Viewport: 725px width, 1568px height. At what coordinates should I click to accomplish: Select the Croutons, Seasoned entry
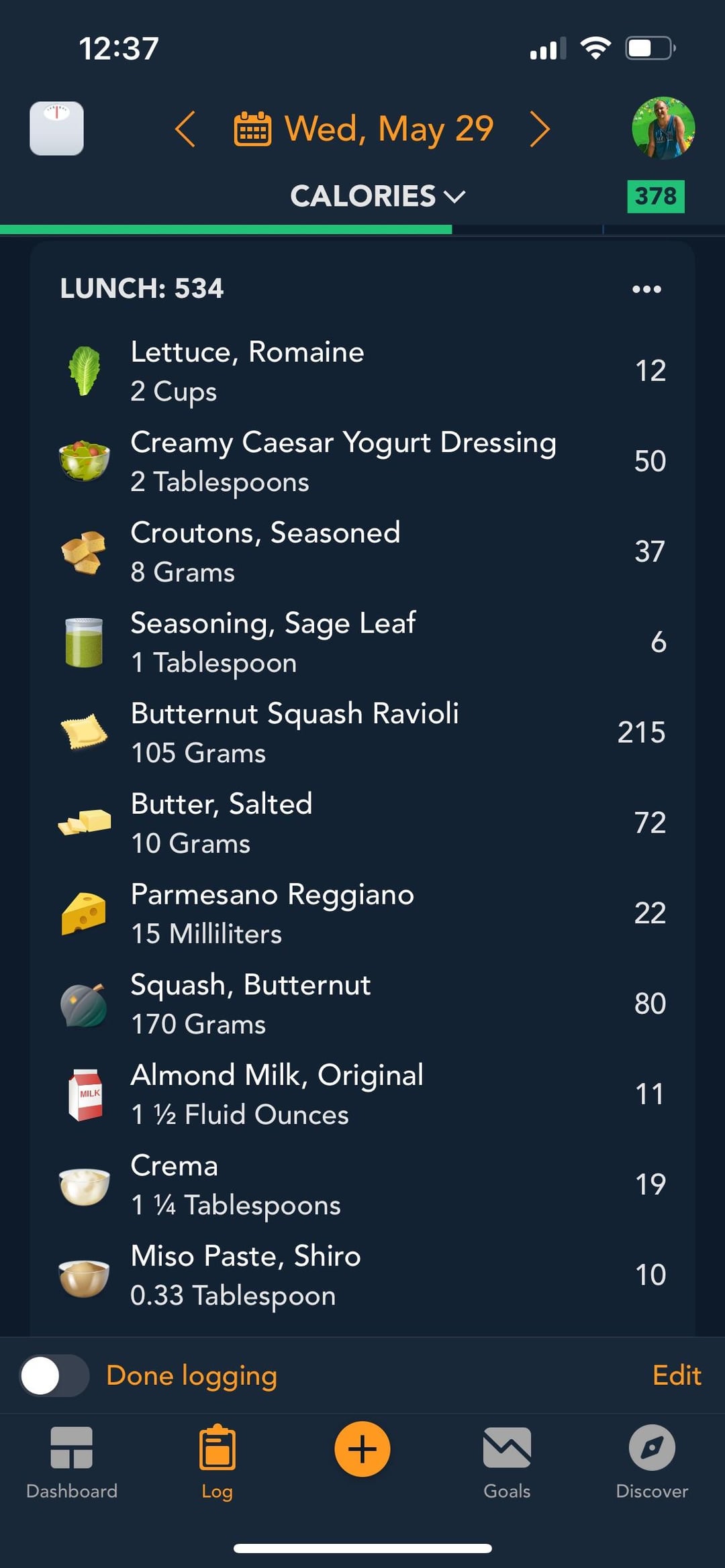362,552
